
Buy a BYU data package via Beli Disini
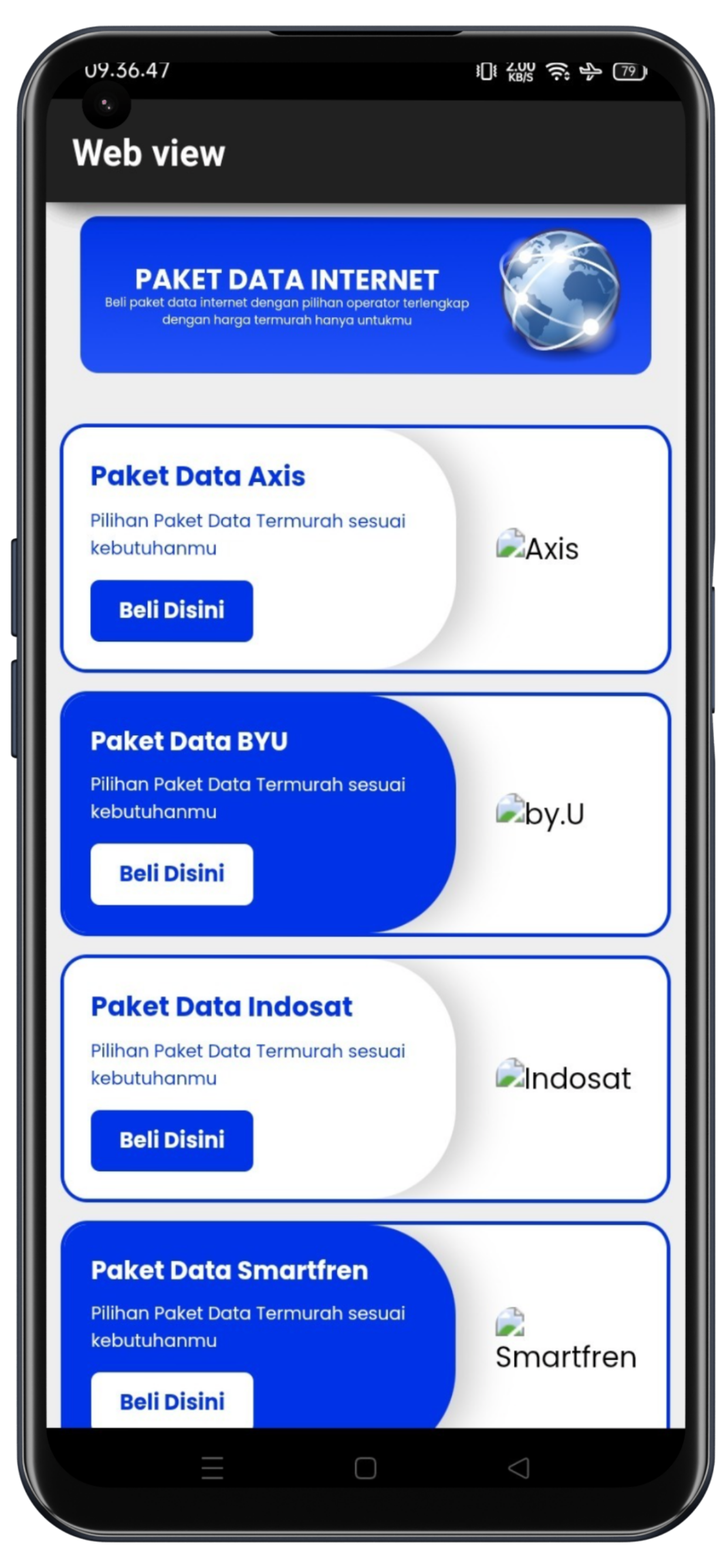pyautogui.click(x=171, y=874)
